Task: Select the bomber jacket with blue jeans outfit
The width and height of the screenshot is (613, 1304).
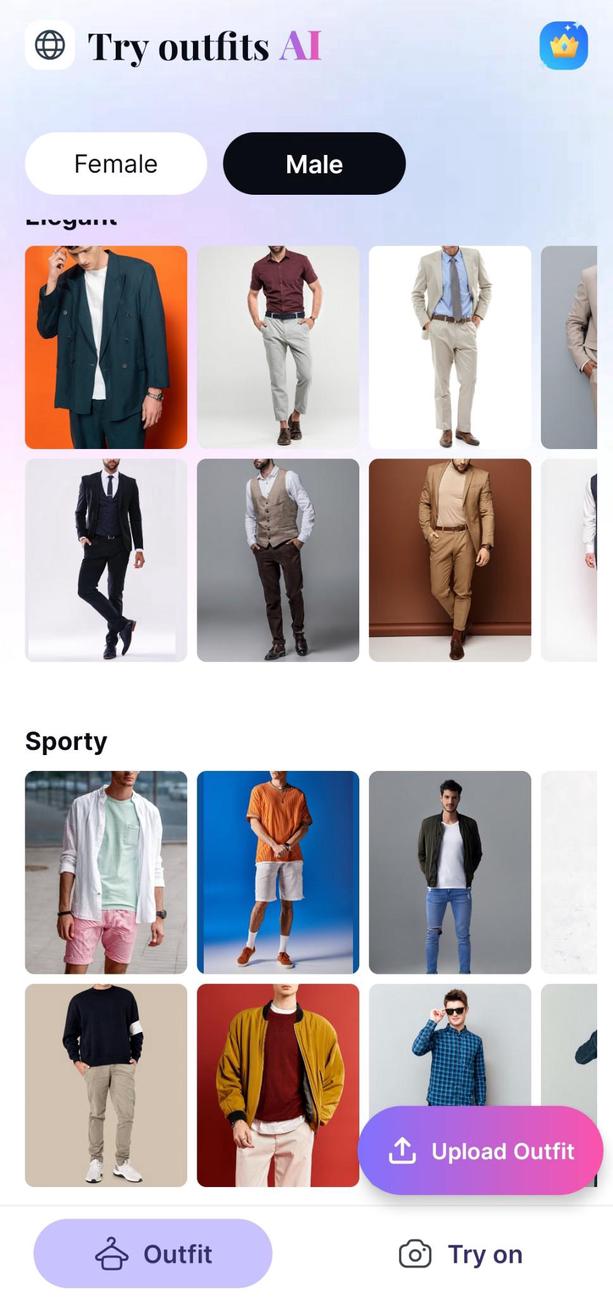Action: pyautogui.click(x=450, y=872)
